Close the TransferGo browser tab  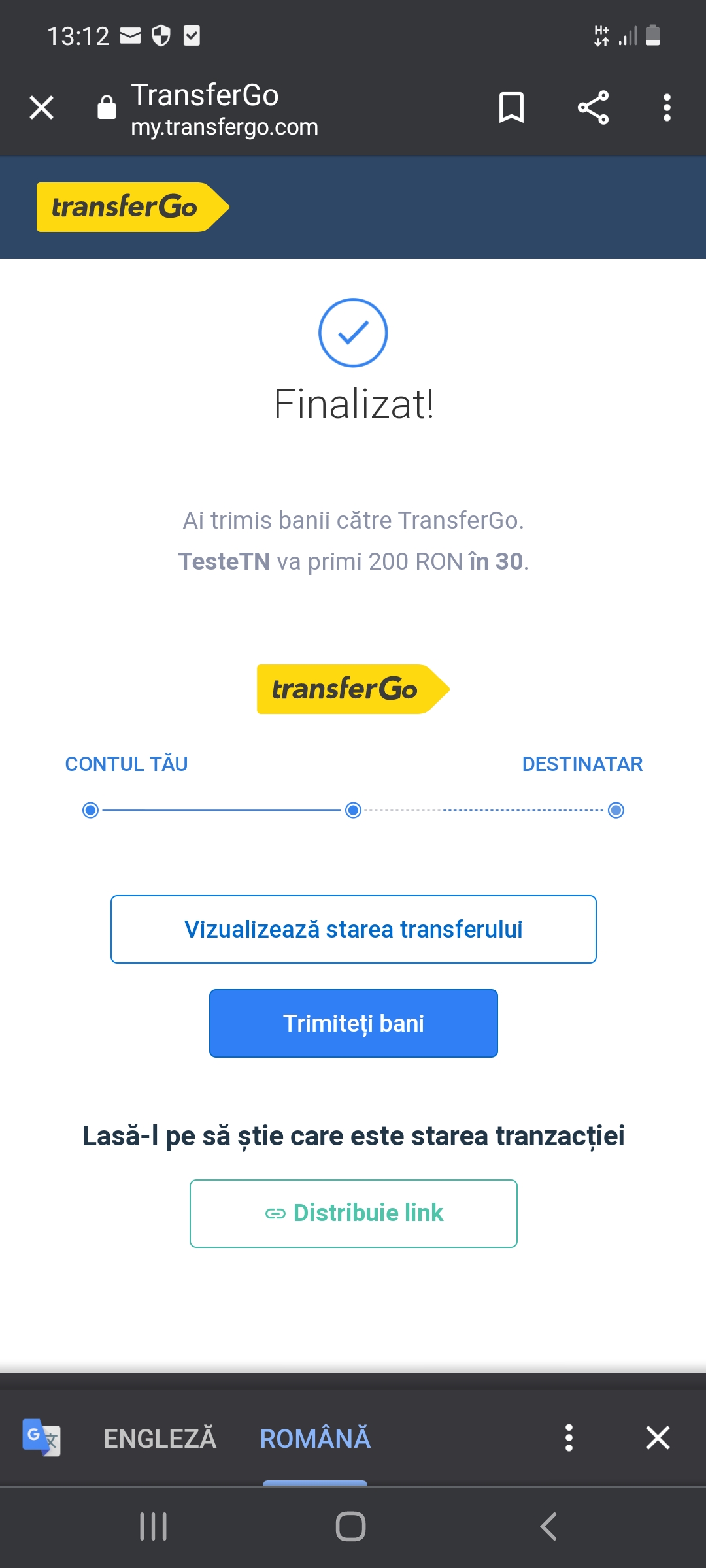(x=42, y=108)
